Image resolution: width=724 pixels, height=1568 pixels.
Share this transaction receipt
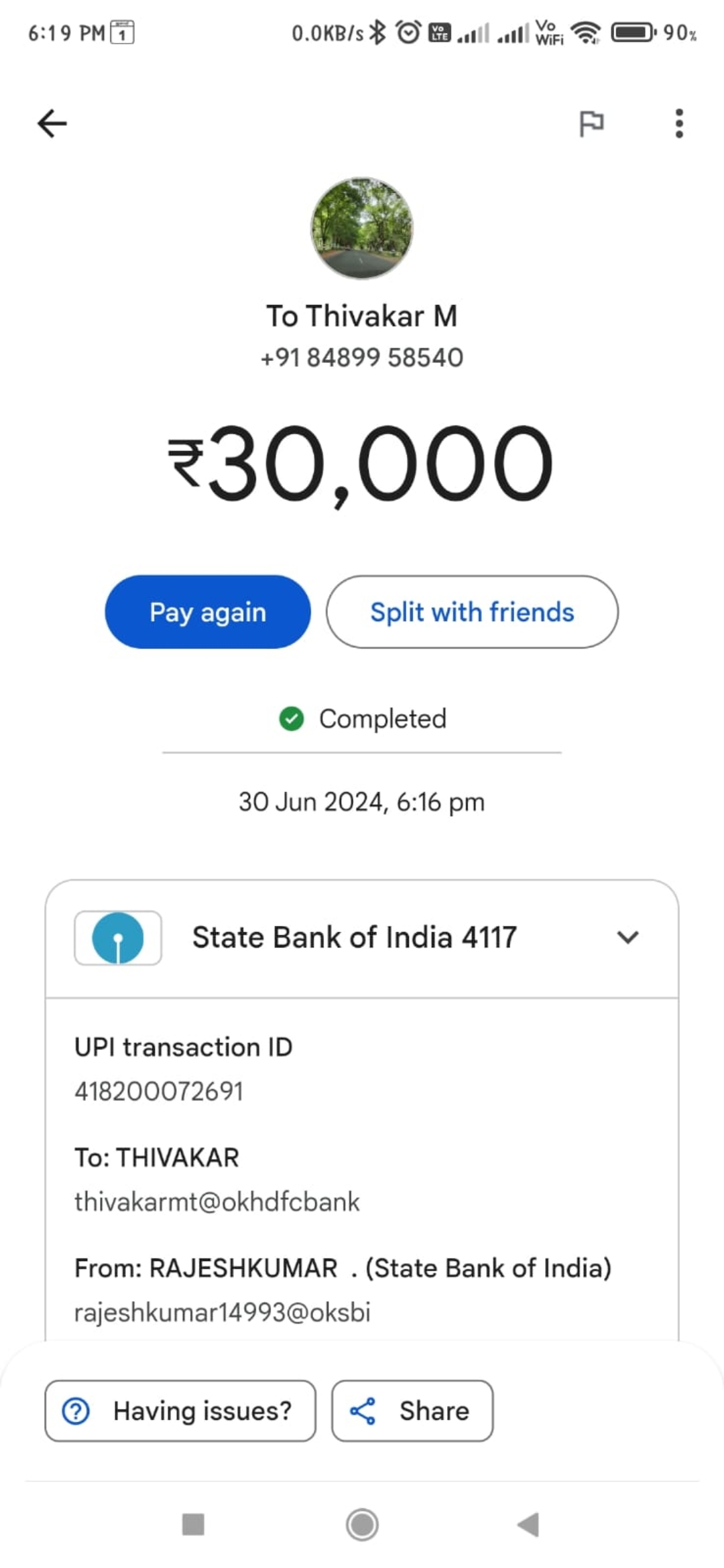[x=412, y=1411]
